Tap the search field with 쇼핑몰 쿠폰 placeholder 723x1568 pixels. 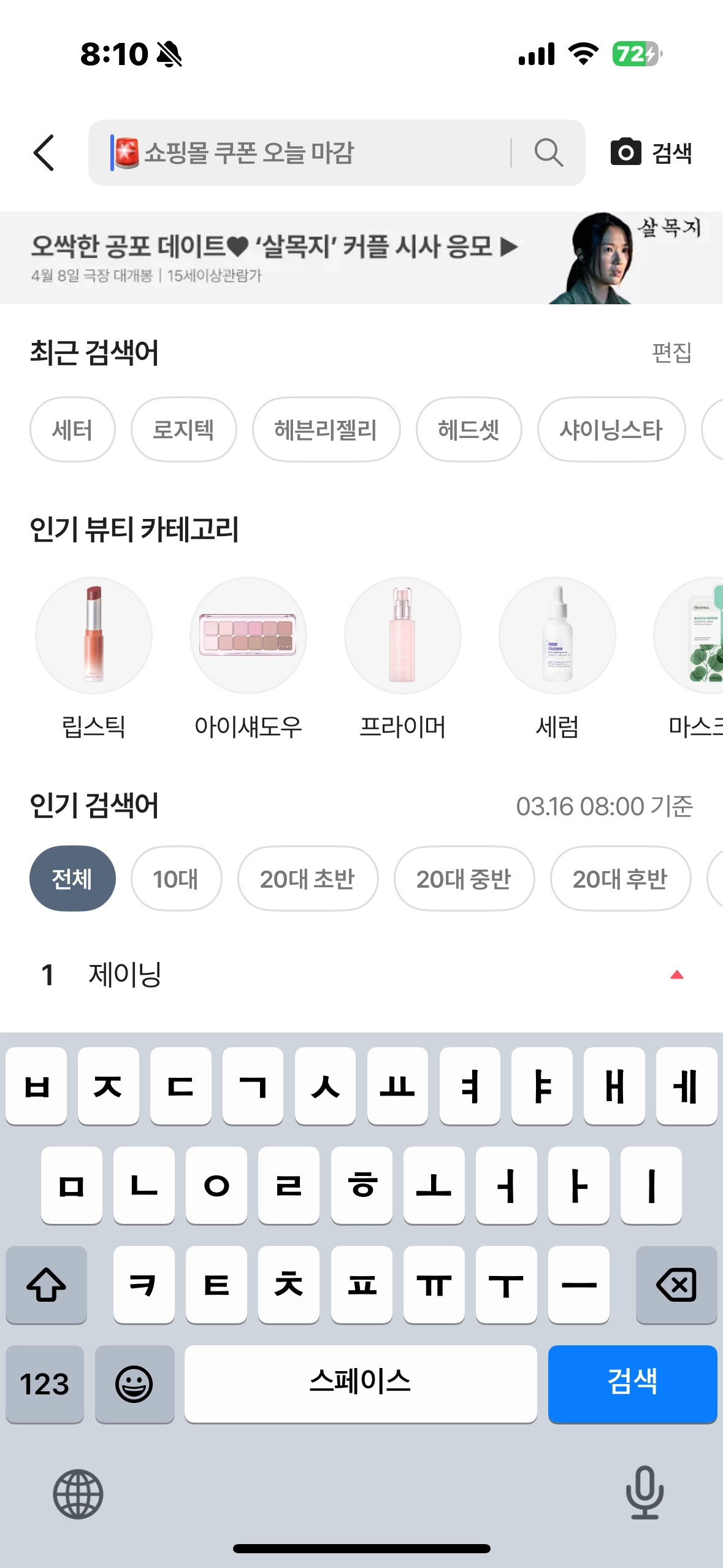click(x=307, y=153)
